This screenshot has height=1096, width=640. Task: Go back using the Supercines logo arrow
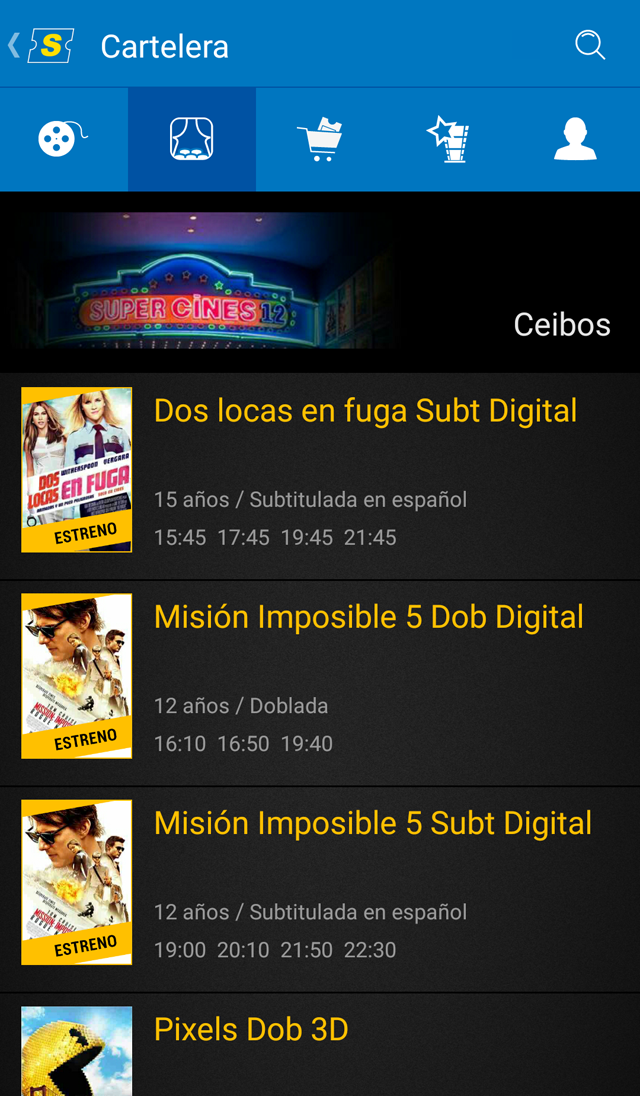click(42, 46)
